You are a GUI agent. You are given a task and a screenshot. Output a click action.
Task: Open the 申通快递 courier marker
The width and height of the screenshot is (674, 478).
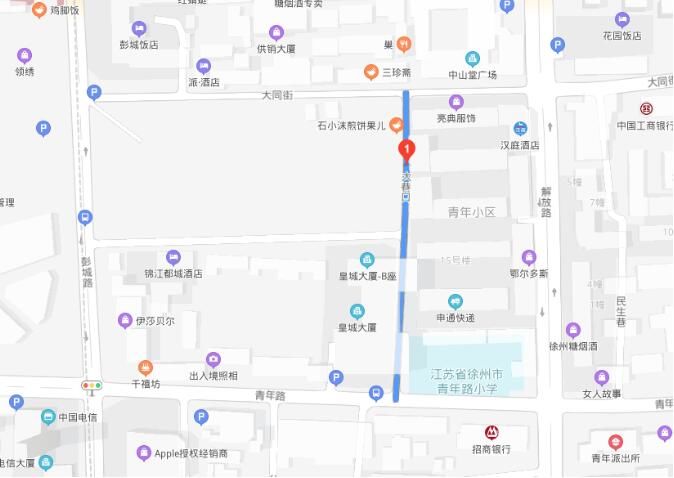click(x=456, y=302)
